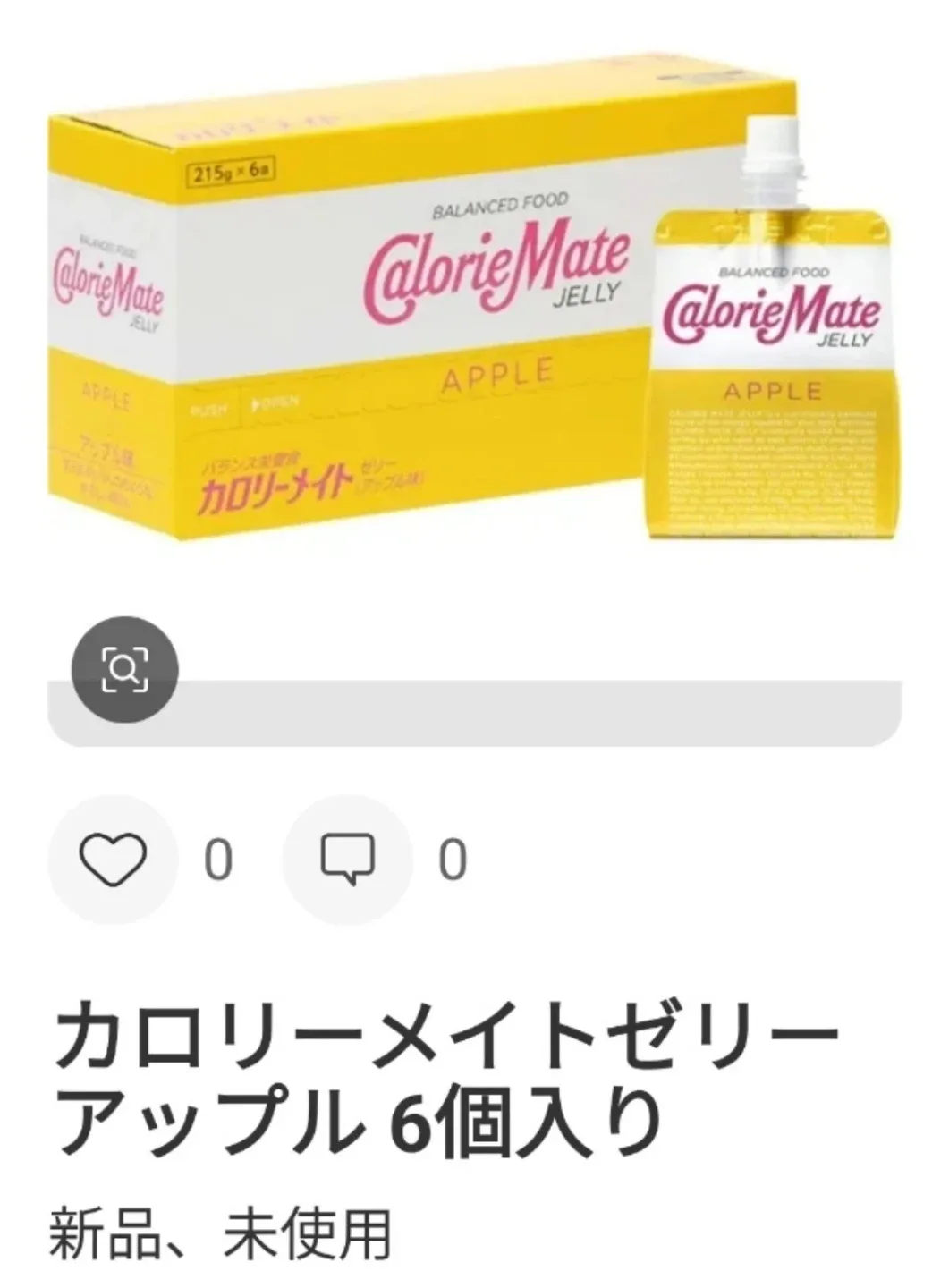
Task: Open the image search lens icon
Action: [x=124, y=669]
